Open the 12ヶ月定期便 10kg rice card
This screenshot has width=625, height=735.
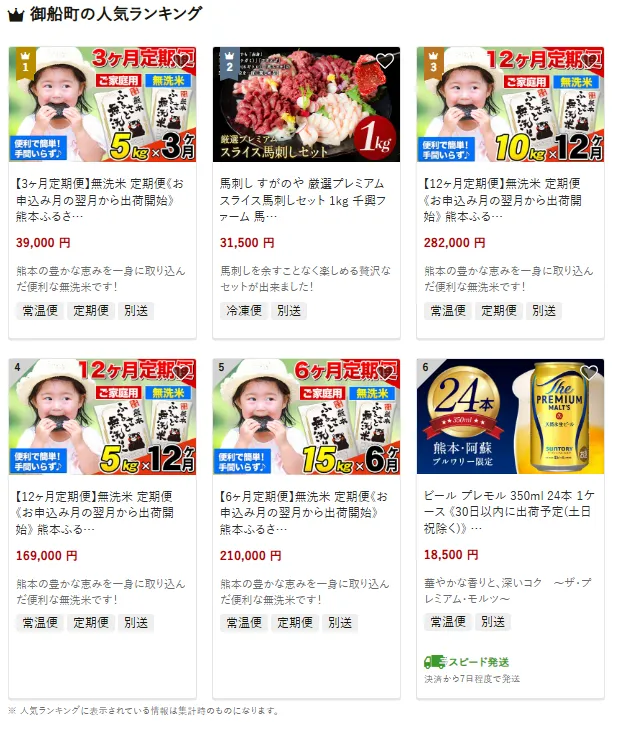click(x=510, y=199)
